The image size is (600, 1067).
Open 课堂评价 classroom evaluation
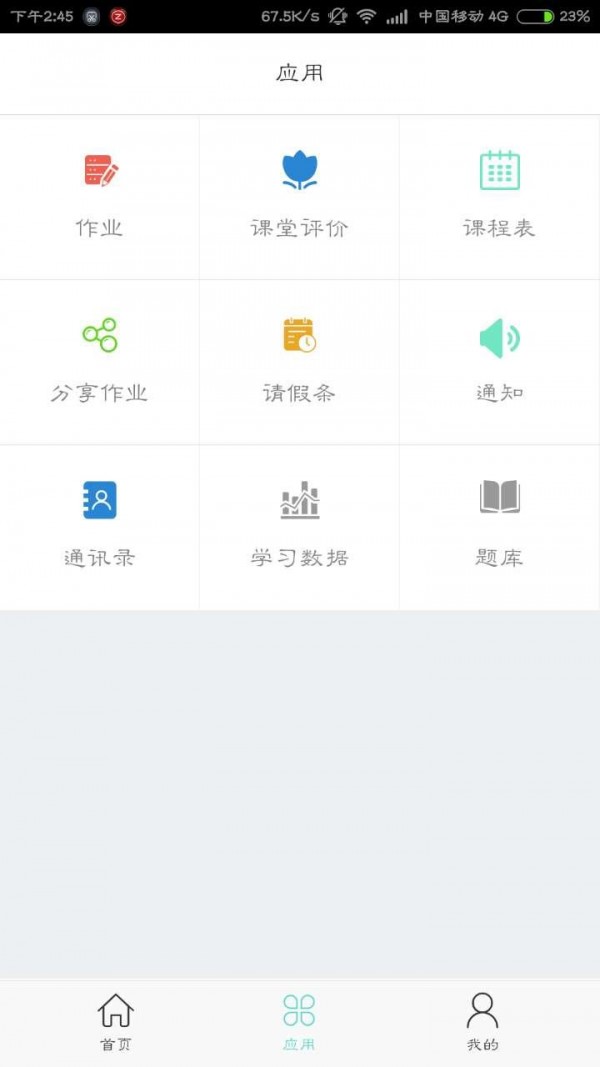click(299, 196)
